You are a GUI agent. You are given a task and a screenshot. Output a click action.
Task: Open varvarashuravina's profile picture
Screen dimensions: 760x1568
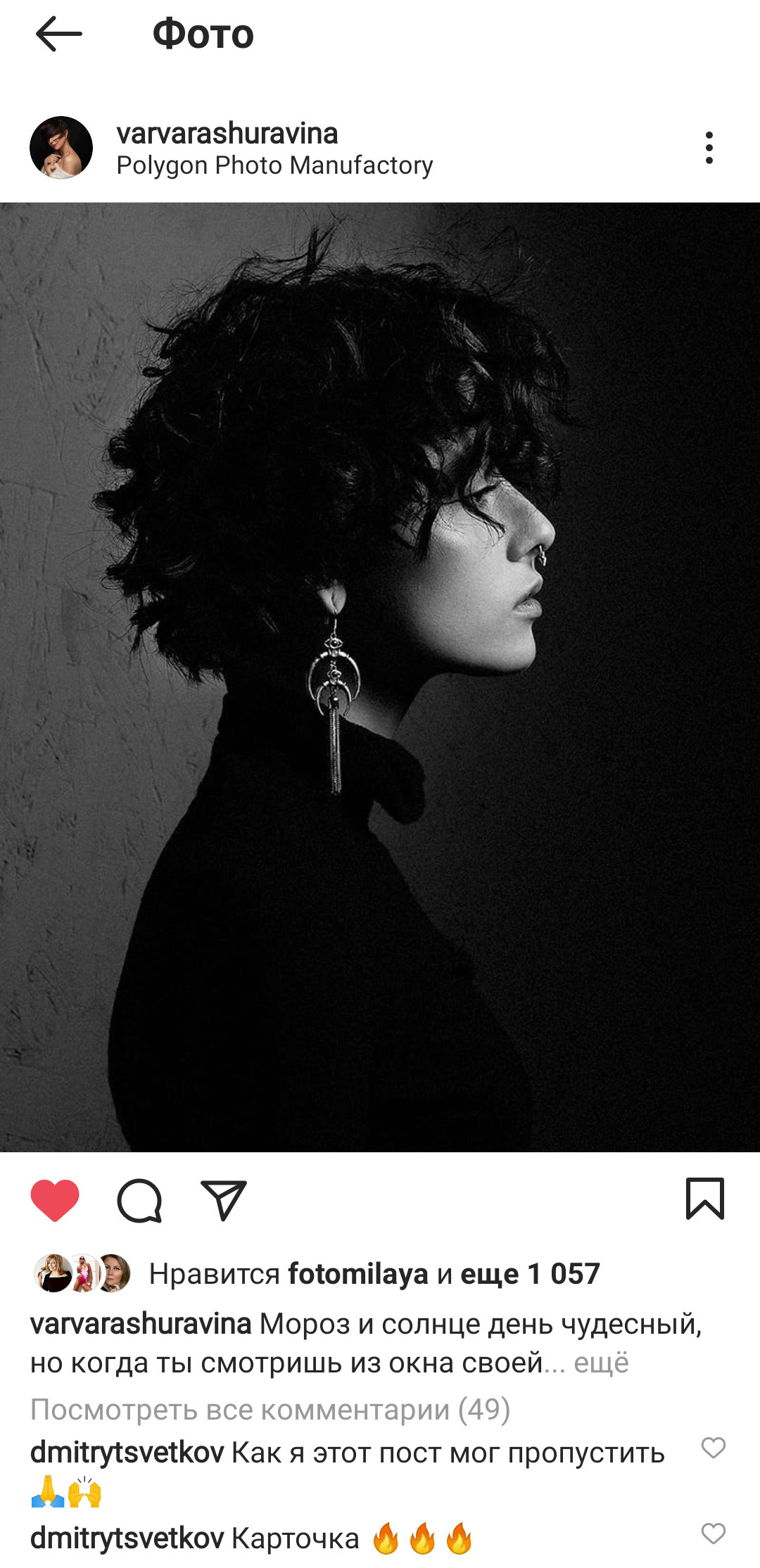(x=61, y=148)
